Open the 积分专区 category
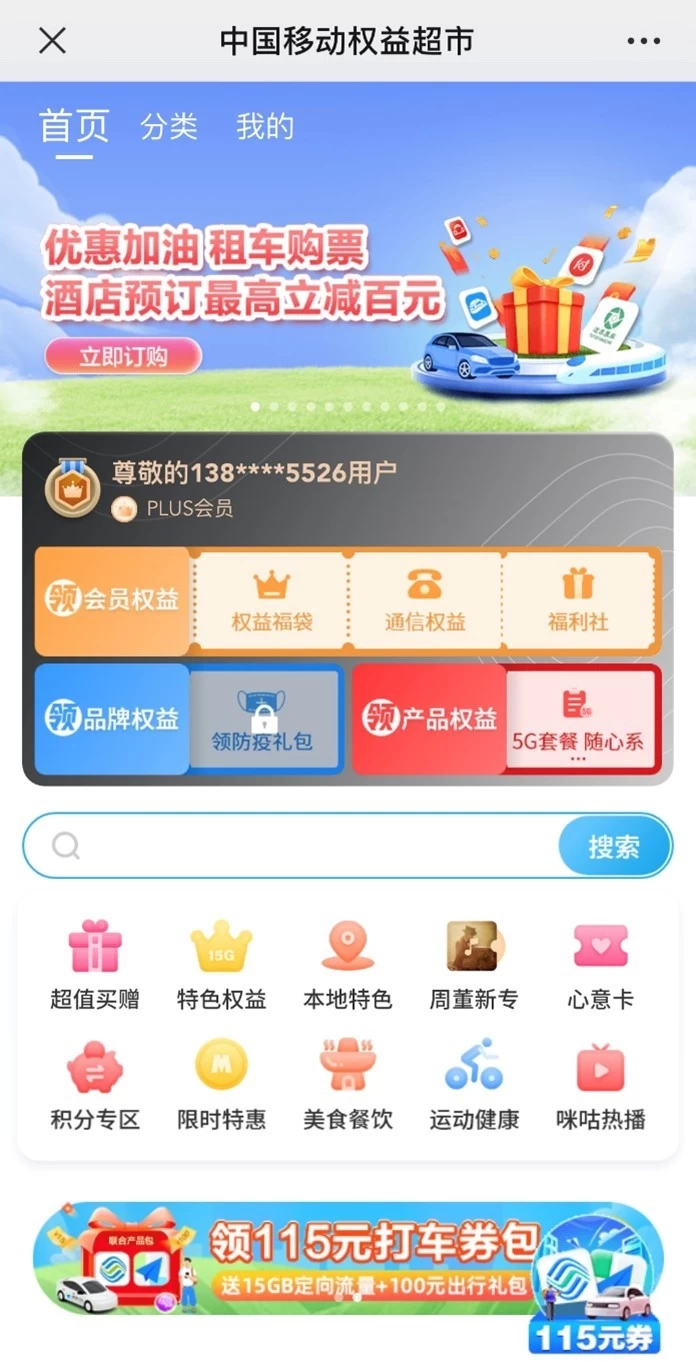The width and height of the screenshot is (696, 1362). point(95,1085)
